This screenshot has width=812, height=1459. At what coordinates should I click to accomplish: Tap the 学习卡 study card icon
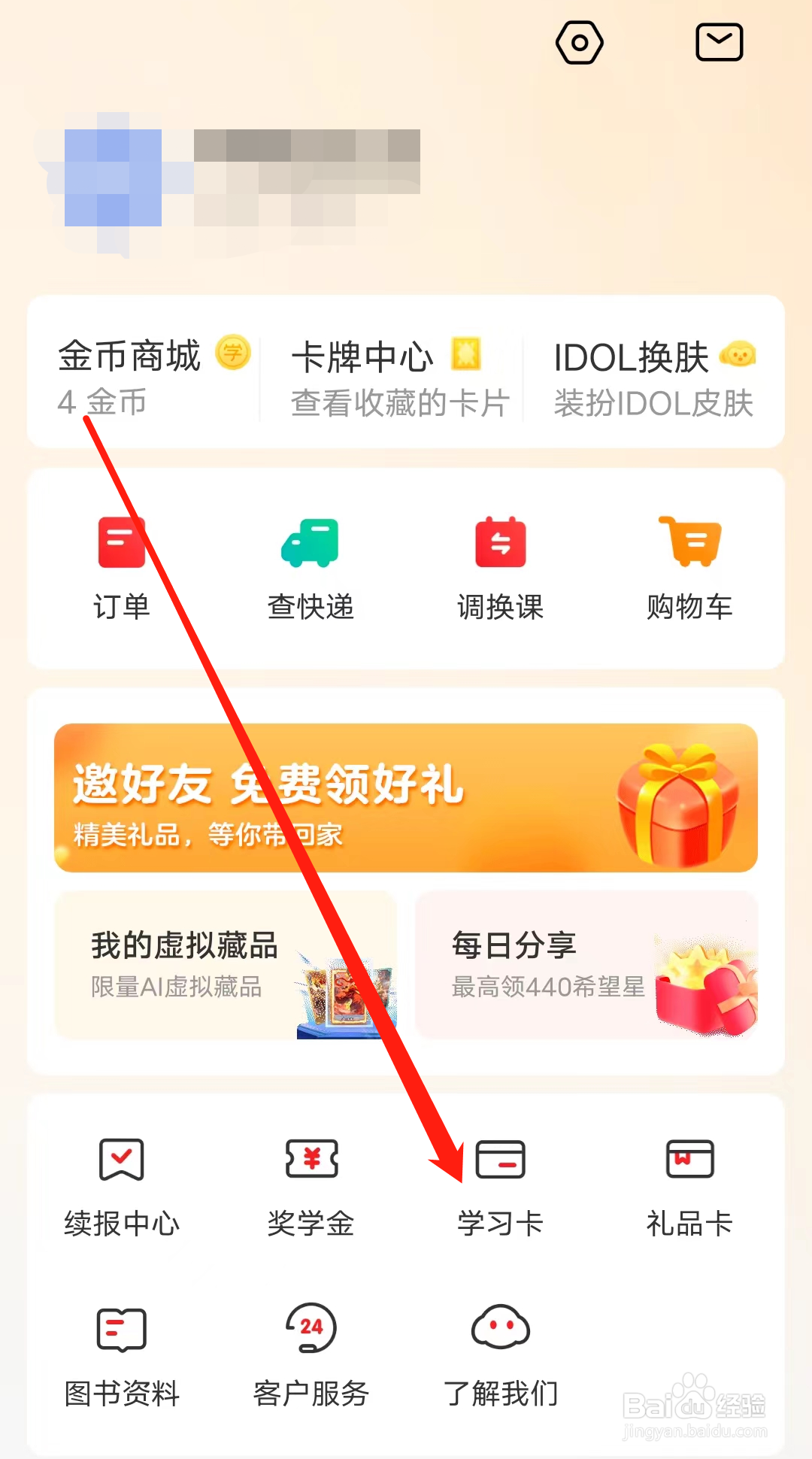(x=501, y=1181)
